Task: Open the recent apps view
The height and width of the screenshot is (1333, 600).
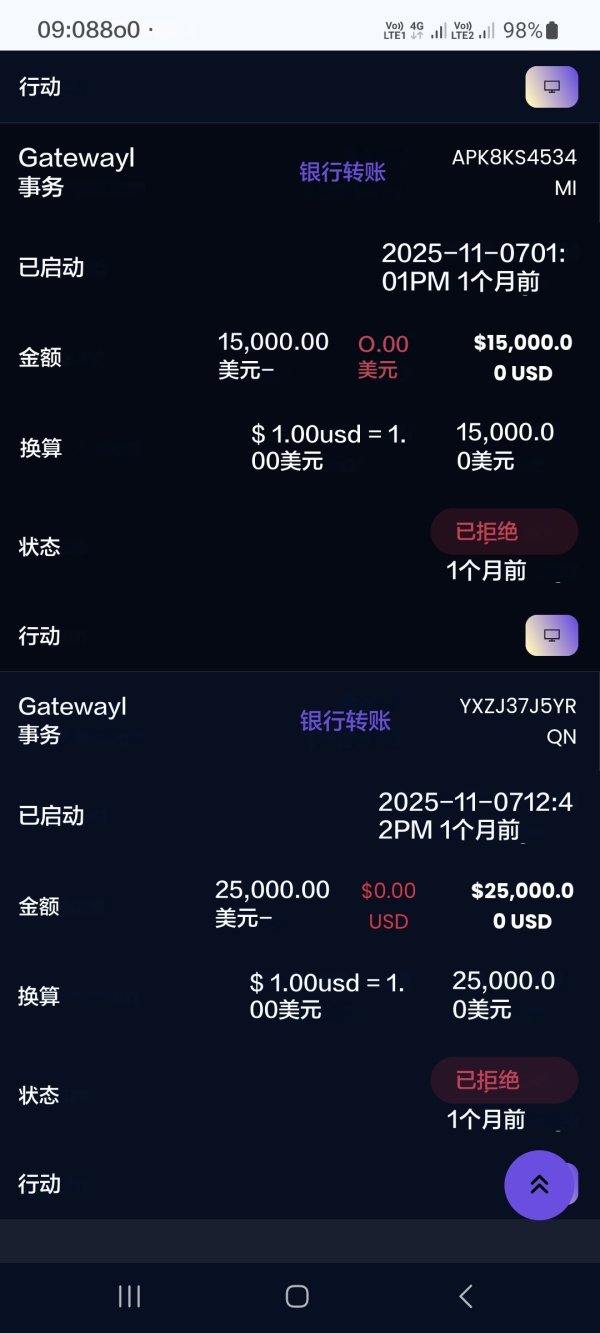Action: [129, 1296]
